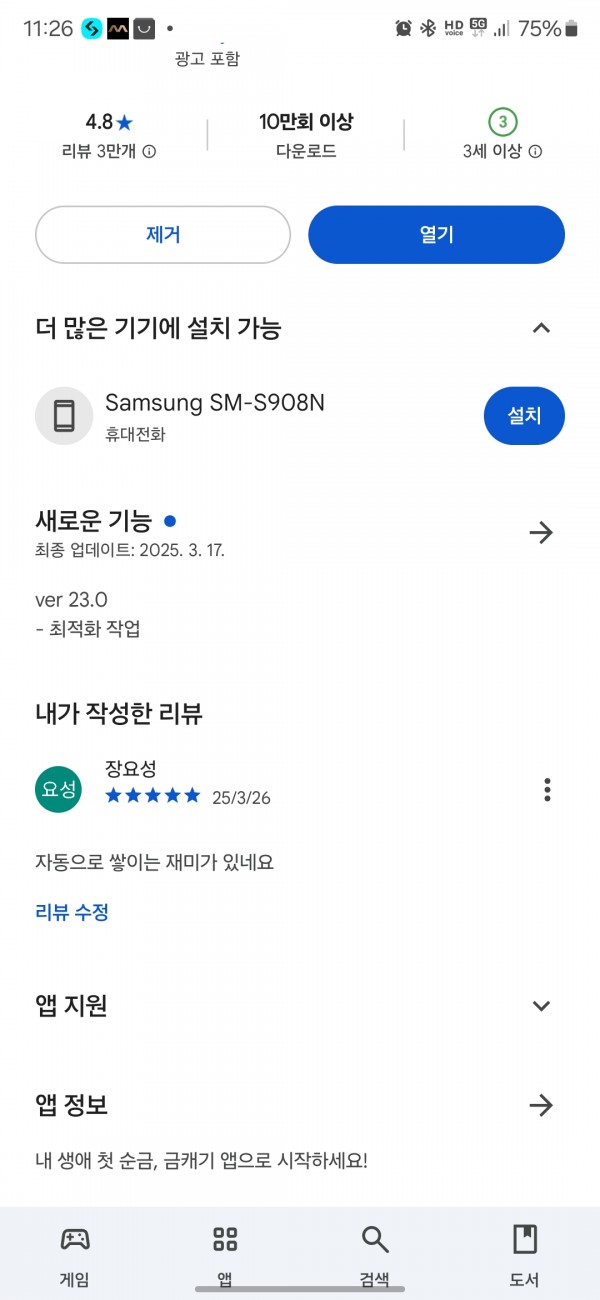600x1300 pixels.
Task: Collapse the 더 많은 기기에 설치 가능 section
Action: [541, 328]
